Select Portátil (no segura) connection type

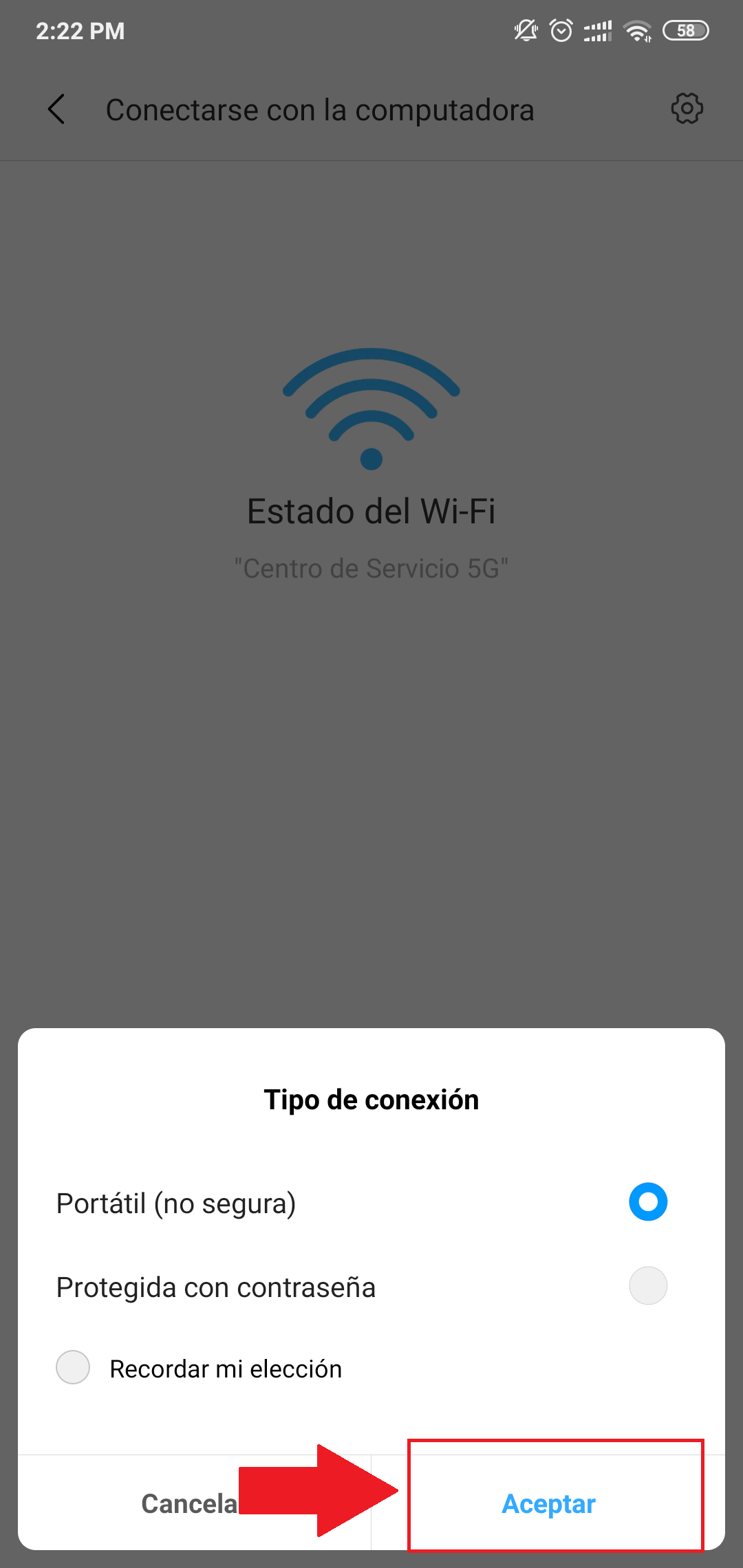[647, 1202]
